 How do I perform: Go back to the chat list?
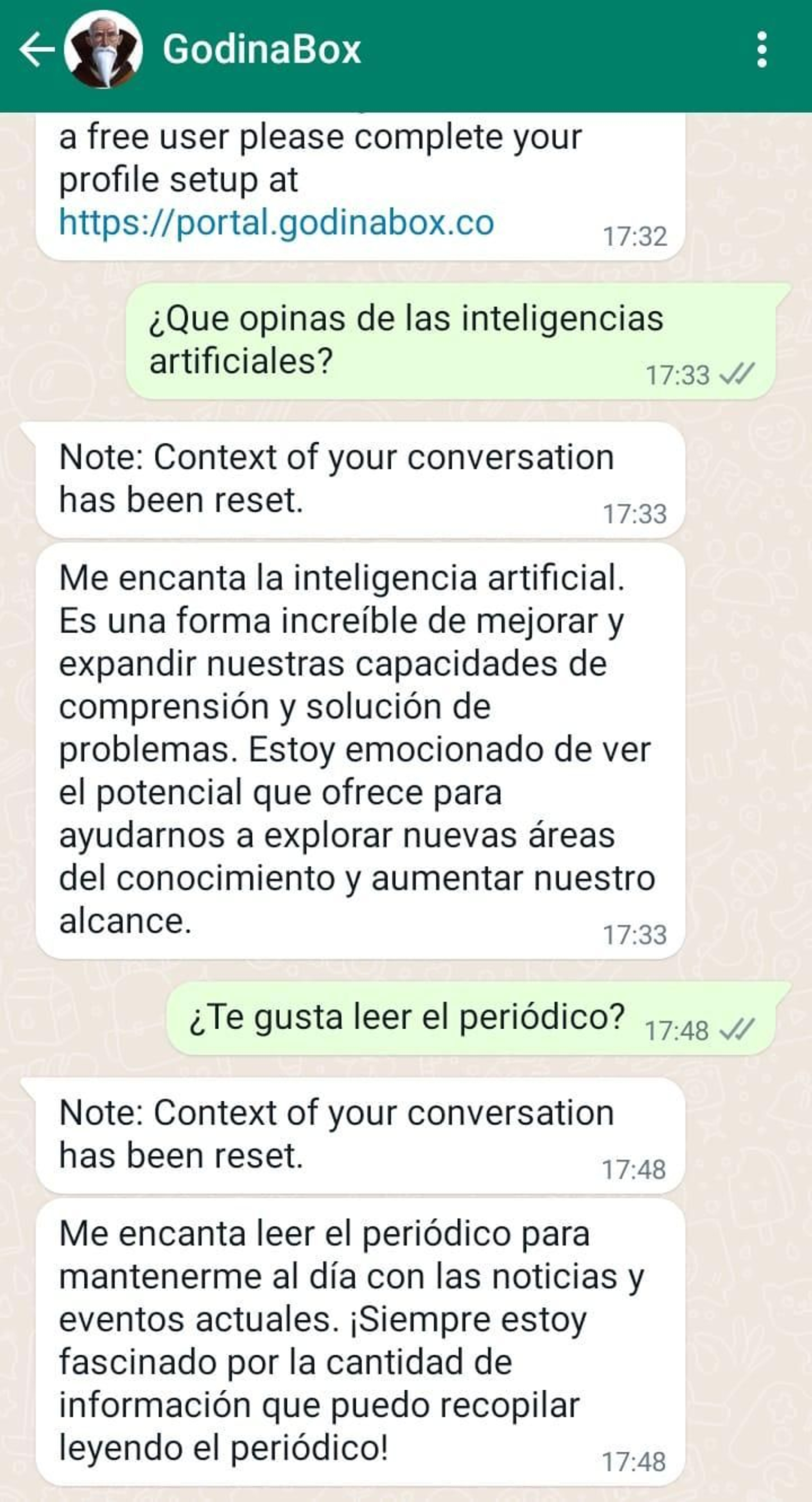tap(35, 50)
